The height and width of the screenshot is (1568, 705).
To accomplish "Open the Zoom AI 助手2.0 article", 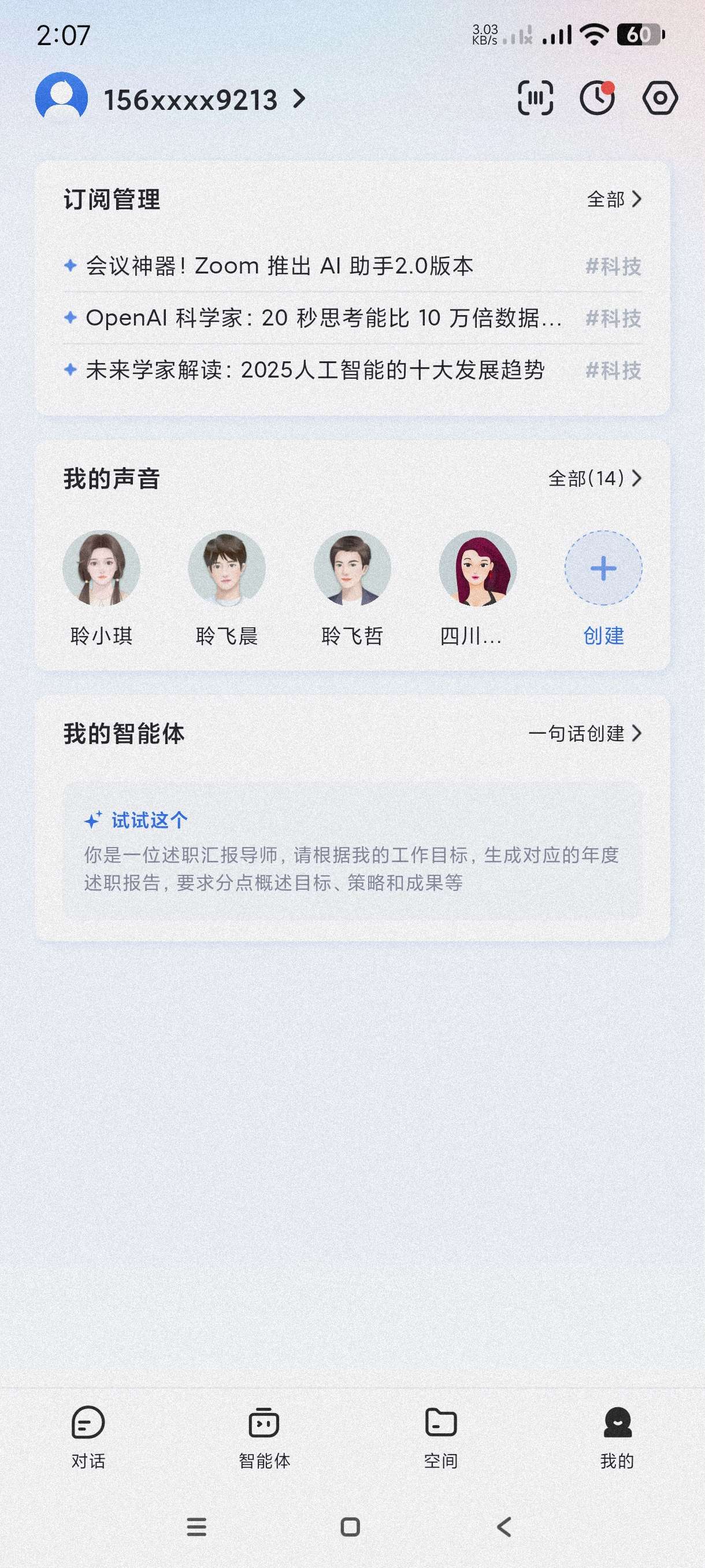I will (x=280, y=266).
